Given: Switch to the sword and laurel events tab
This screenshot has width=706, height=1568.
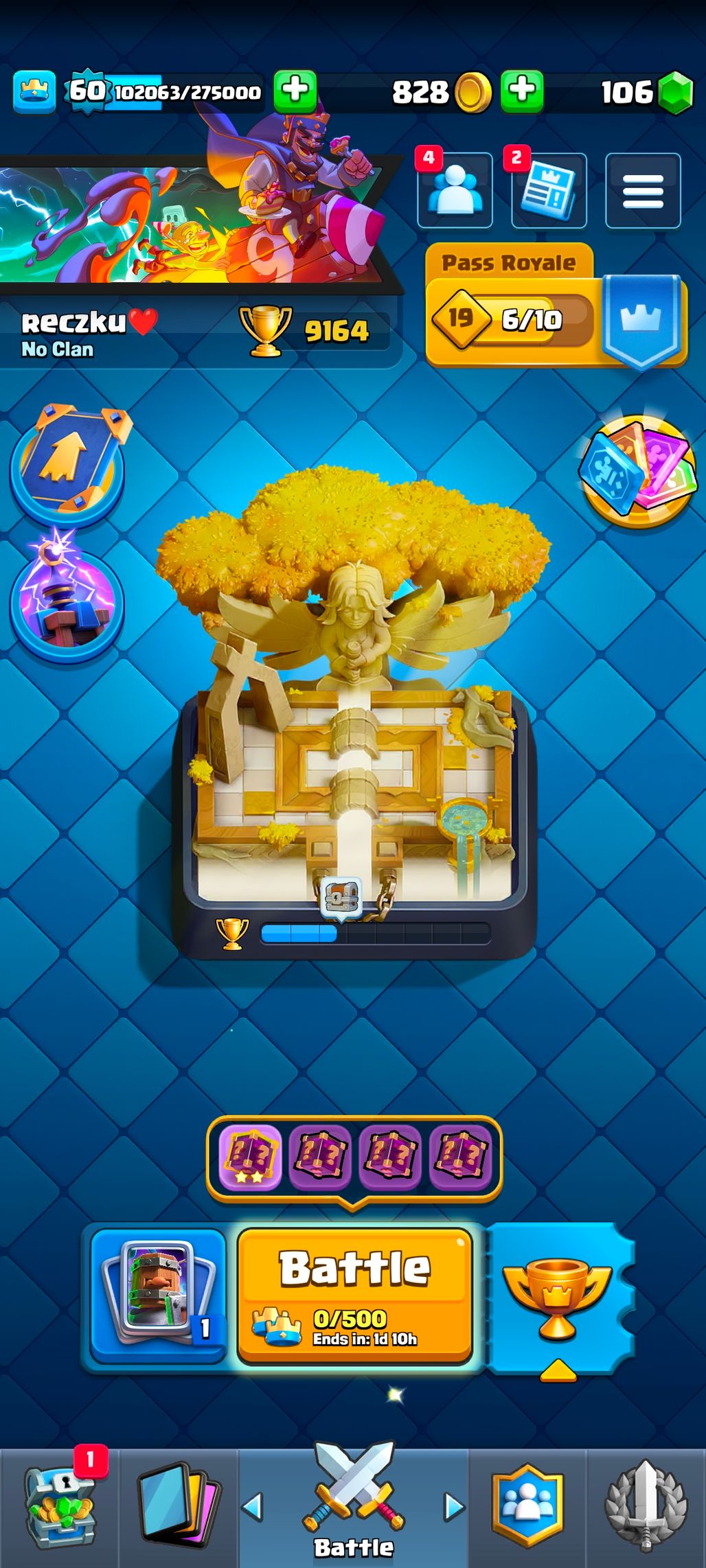Looking at the screenshot, I should pyautogui.click(x=646, y=1505).
